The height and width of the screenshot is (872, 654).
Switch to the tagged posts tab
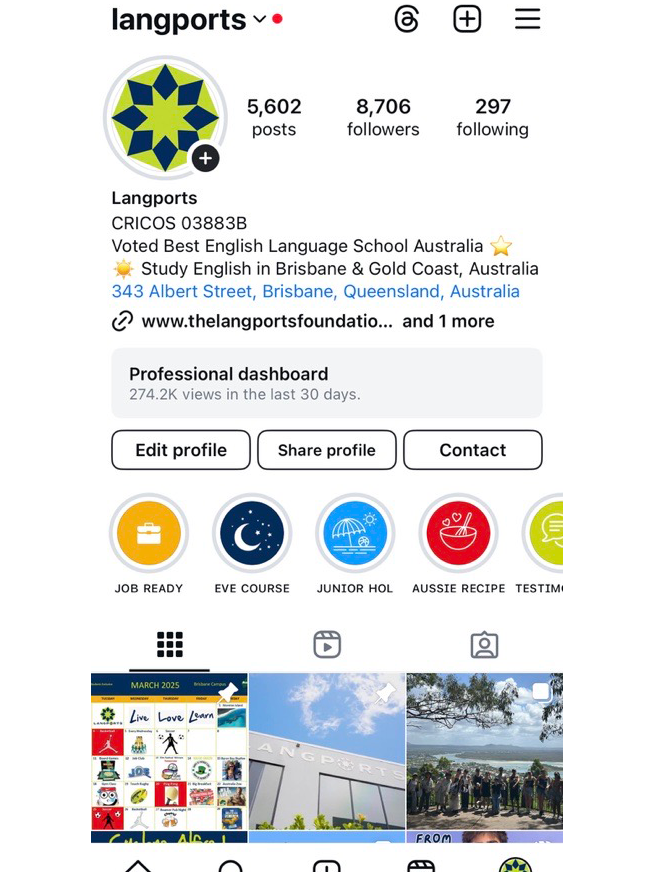pyautogui.click(x=484, y=645)
